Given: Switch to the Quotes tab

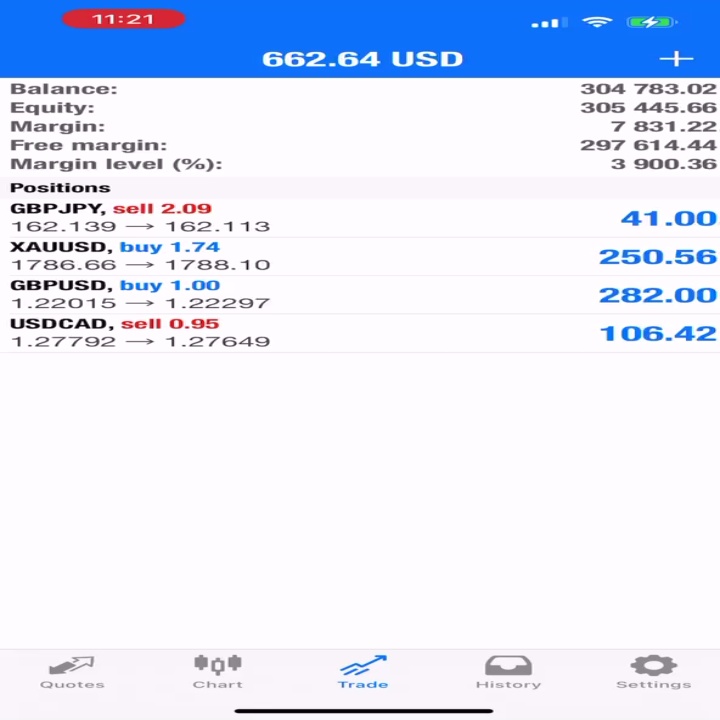Looking at the screenshot, I should (x=72, y=673).
